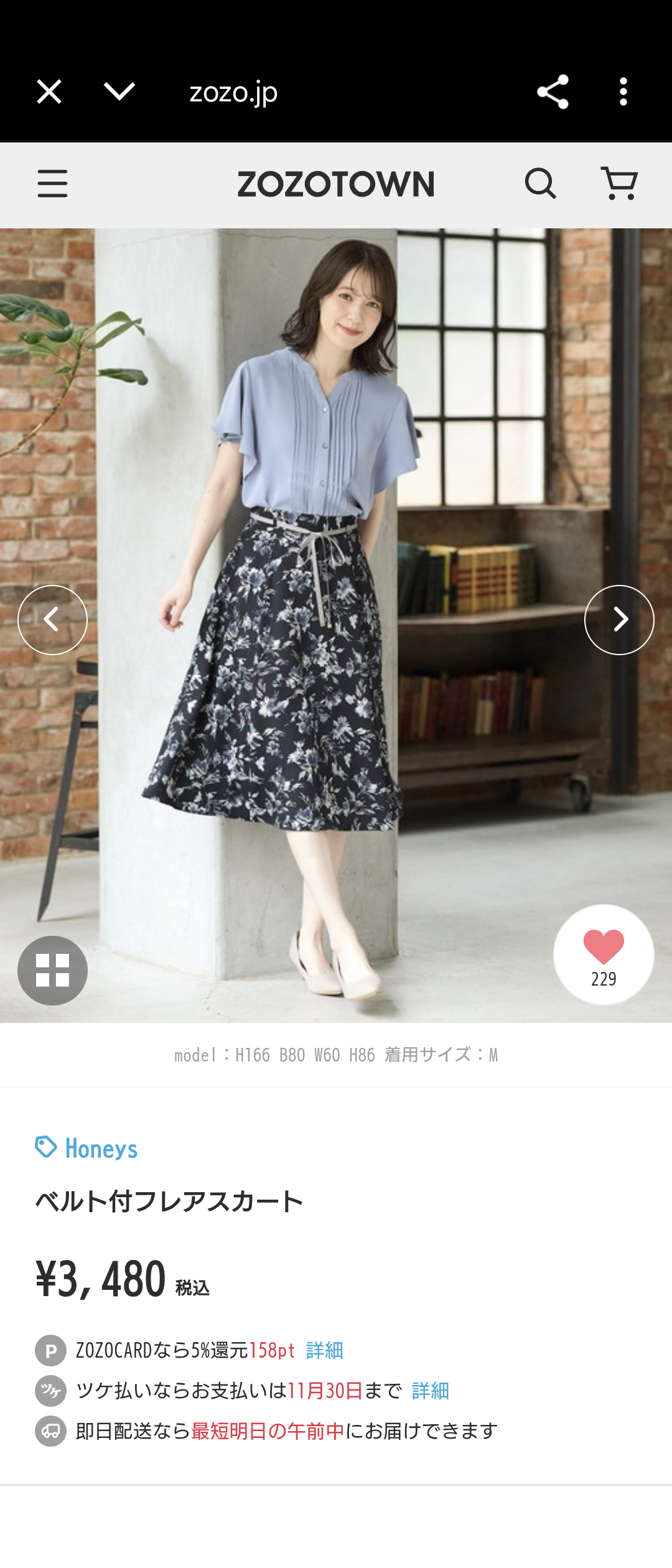This screenshot has width=672, height=1568.
Task: Open ZOZOCARD 5% points details link
Action: pyautogui.click(x=324, y=1350)
